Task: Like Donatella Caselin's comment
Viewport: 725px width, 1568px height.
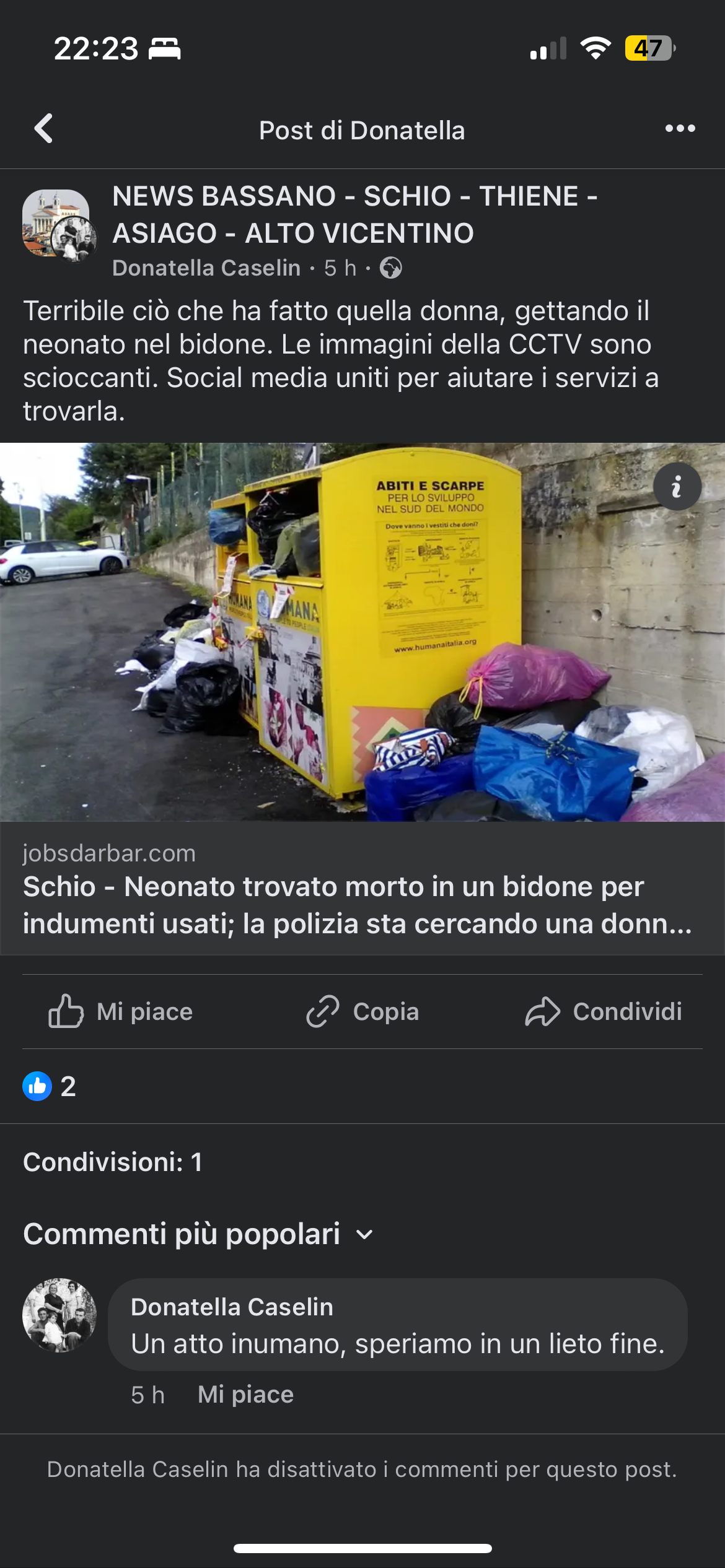Action: (x=245, y=1395)
